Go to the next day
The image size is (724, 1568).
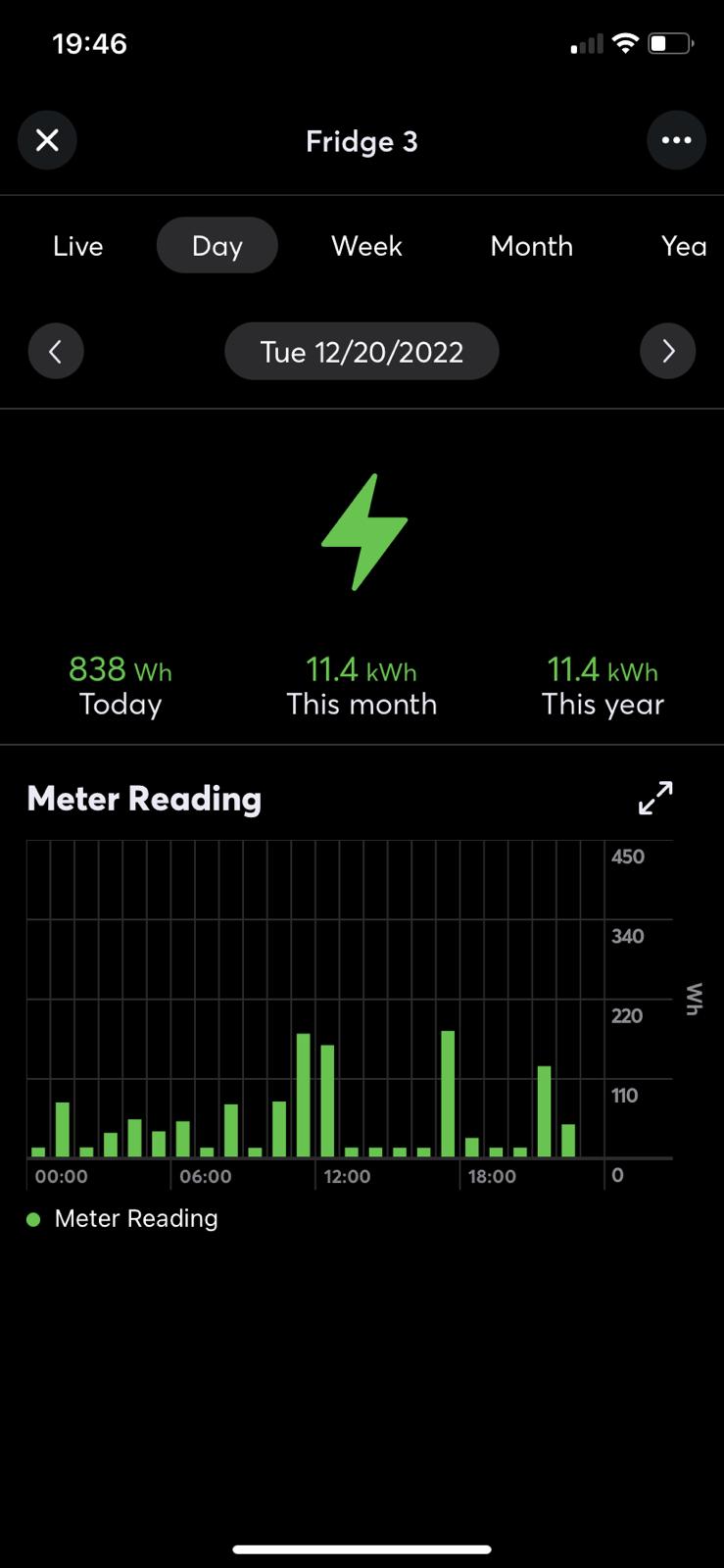[667, 351]
